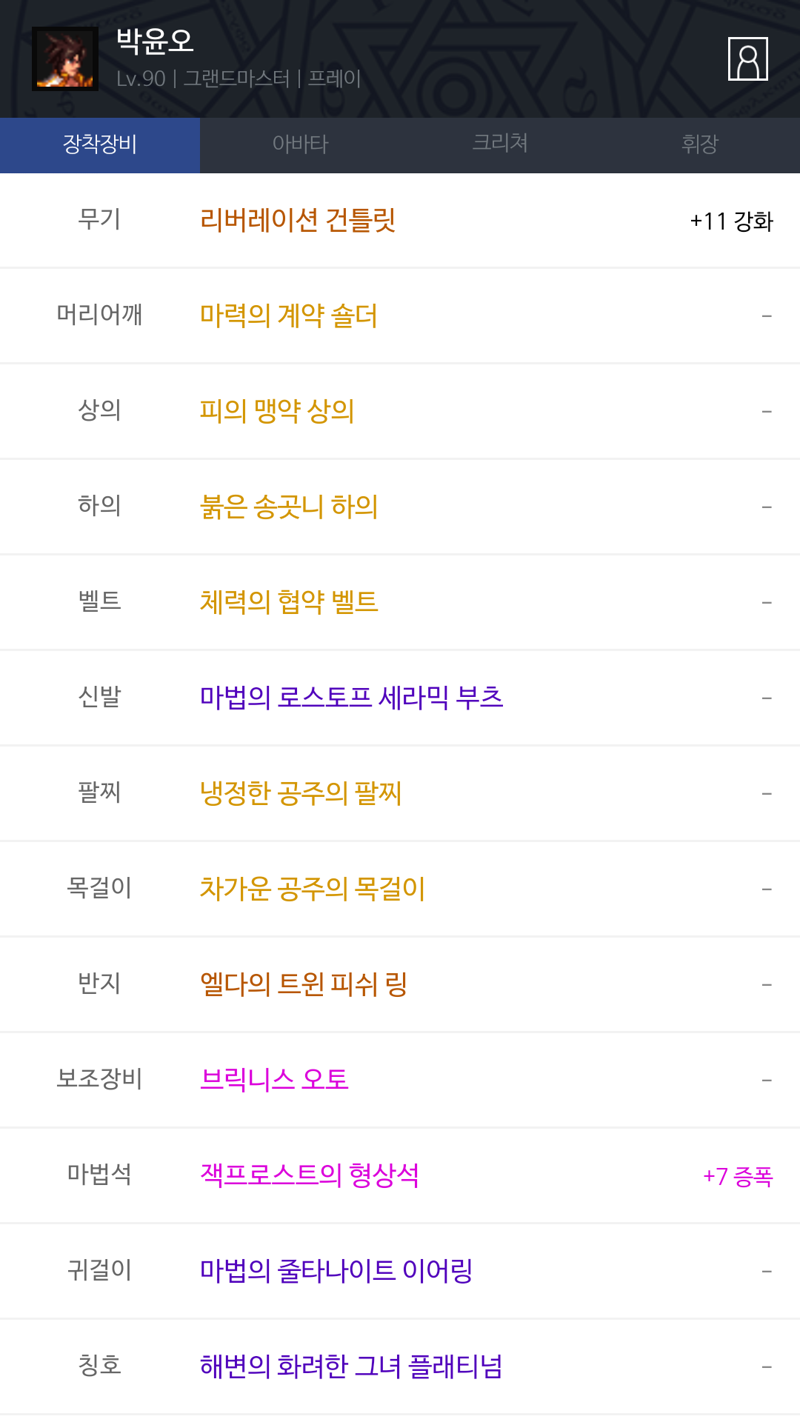This screenshot has height=1422, width=800.
Task: Tap the 박윤오 character avatar
Action: 65,59
